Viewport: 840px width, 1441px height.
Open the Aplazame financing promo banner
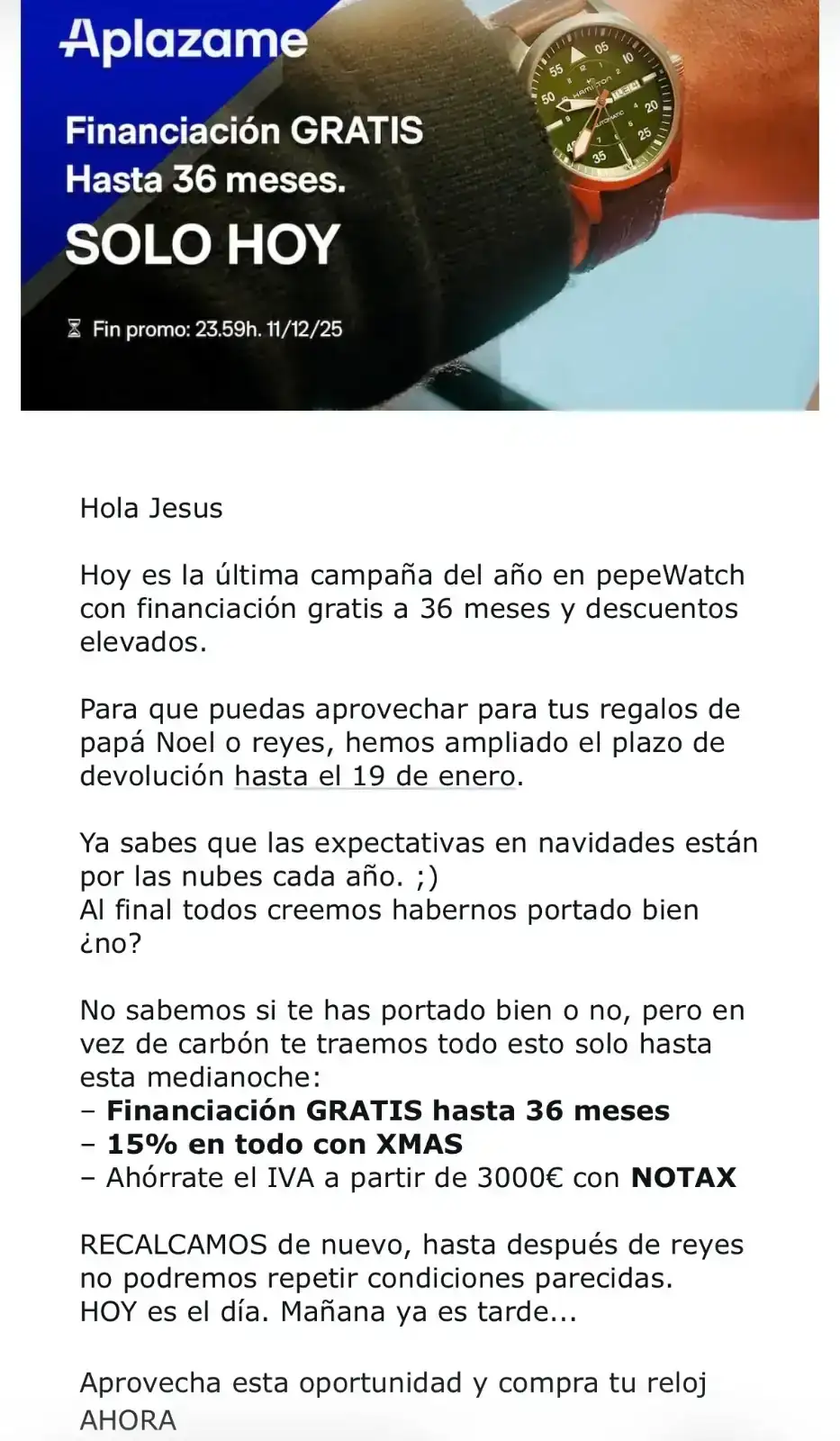[x=420, y=205]
